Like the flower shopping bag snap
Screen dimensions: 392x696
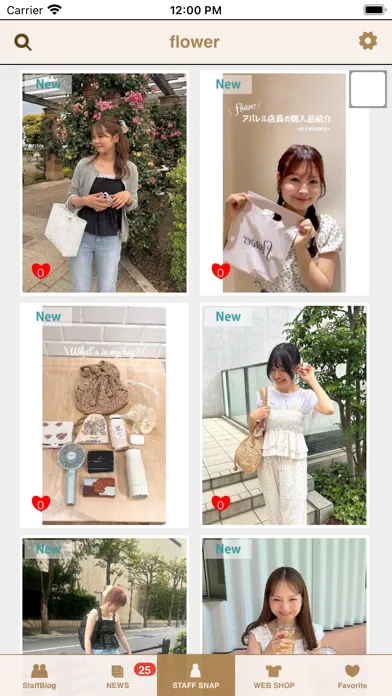pos(221,271)
